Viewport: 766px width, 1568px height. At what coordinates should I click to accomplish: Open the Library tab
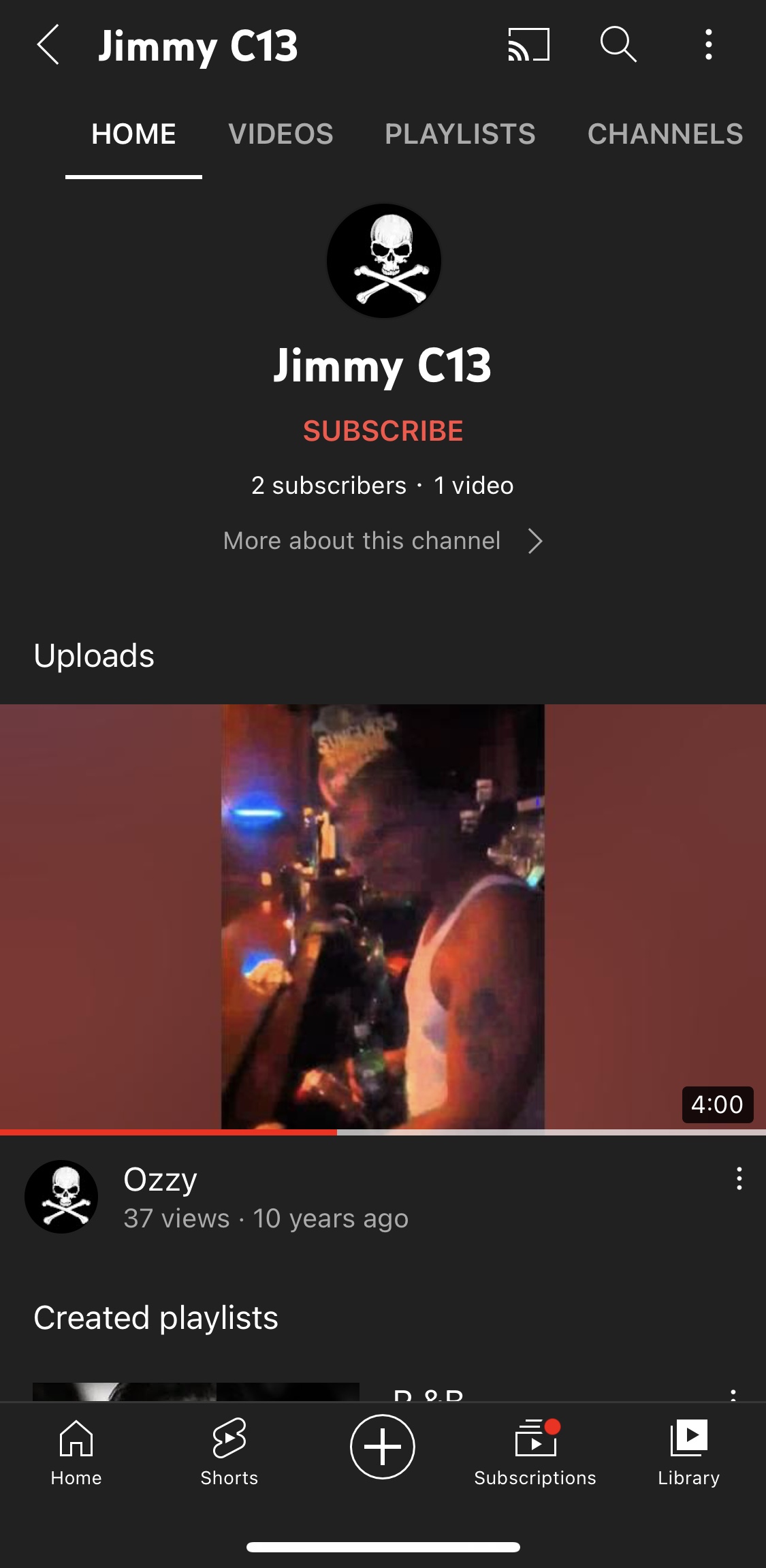coord(688,1452)
